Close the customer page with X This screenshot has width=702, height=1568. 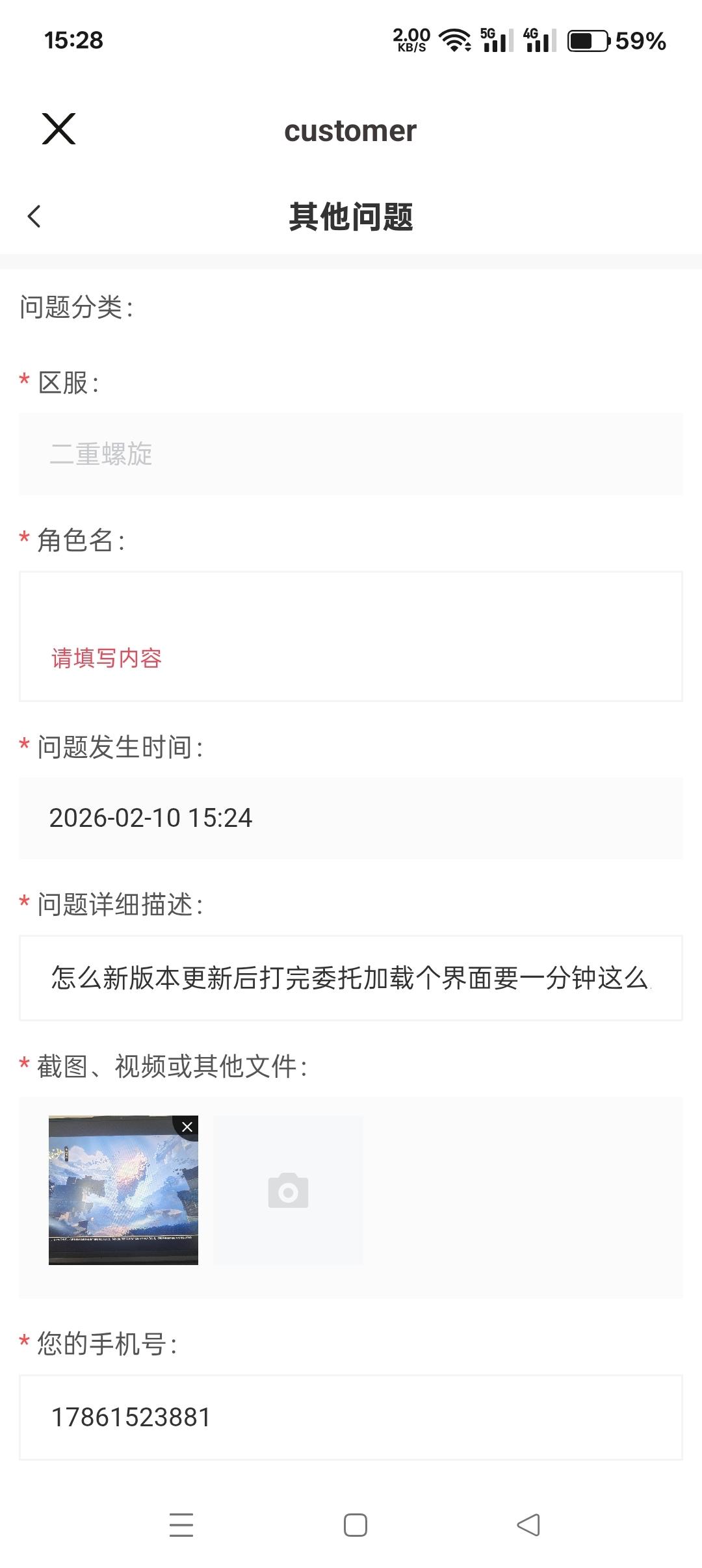tap(58, 129)
